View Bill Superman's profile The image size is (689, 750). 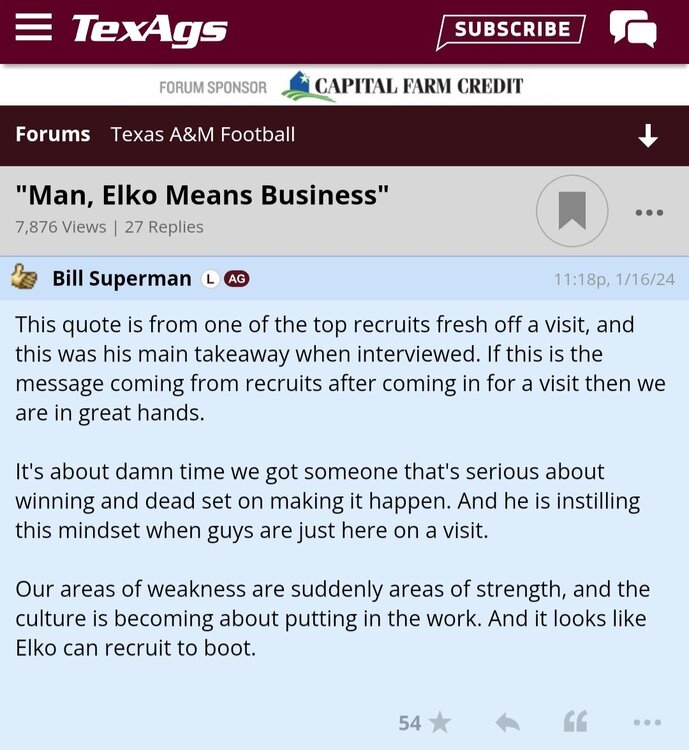click(x=121, y=279)
